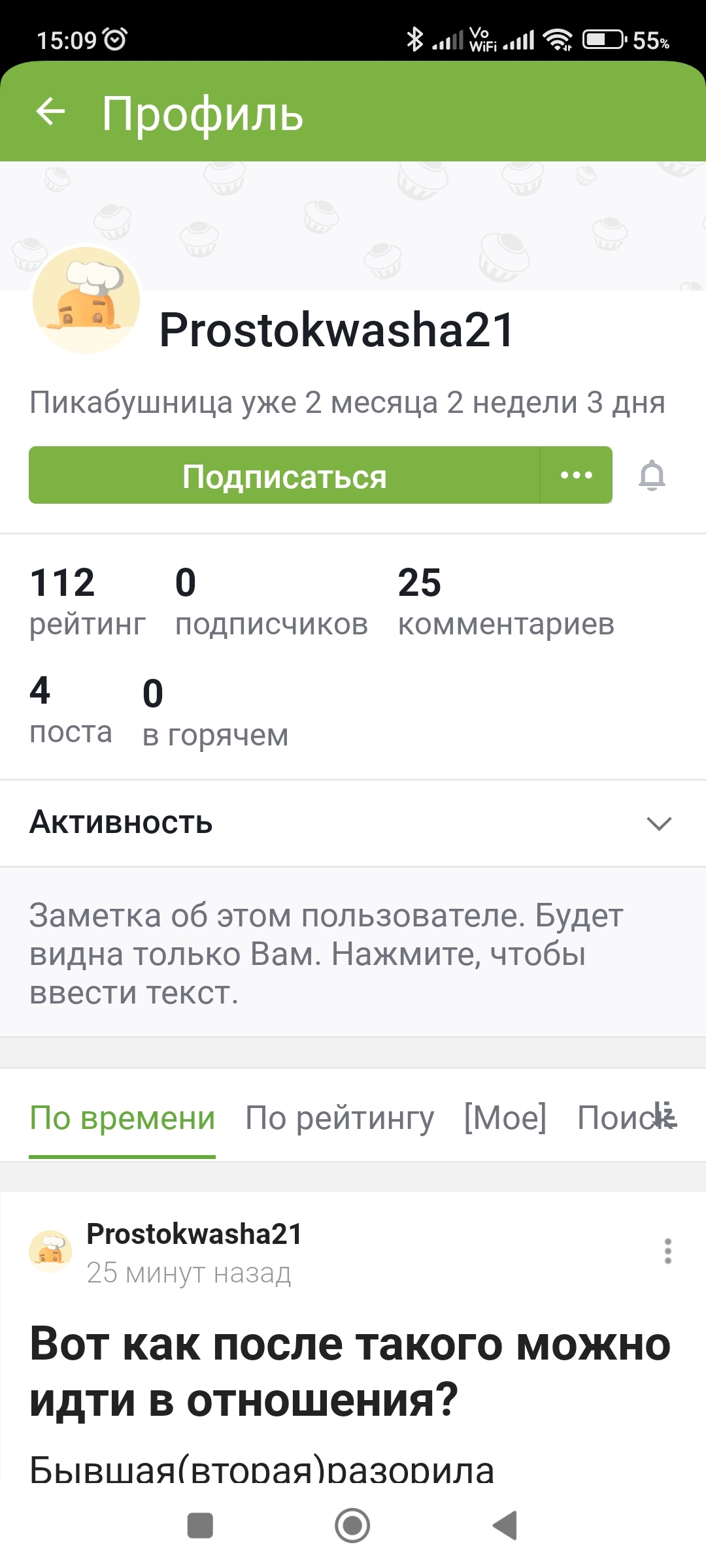This screenshot has height=1568, width=706.
Task: Open post "Вот как после такого можно идти"
Action: (350, 1372)
